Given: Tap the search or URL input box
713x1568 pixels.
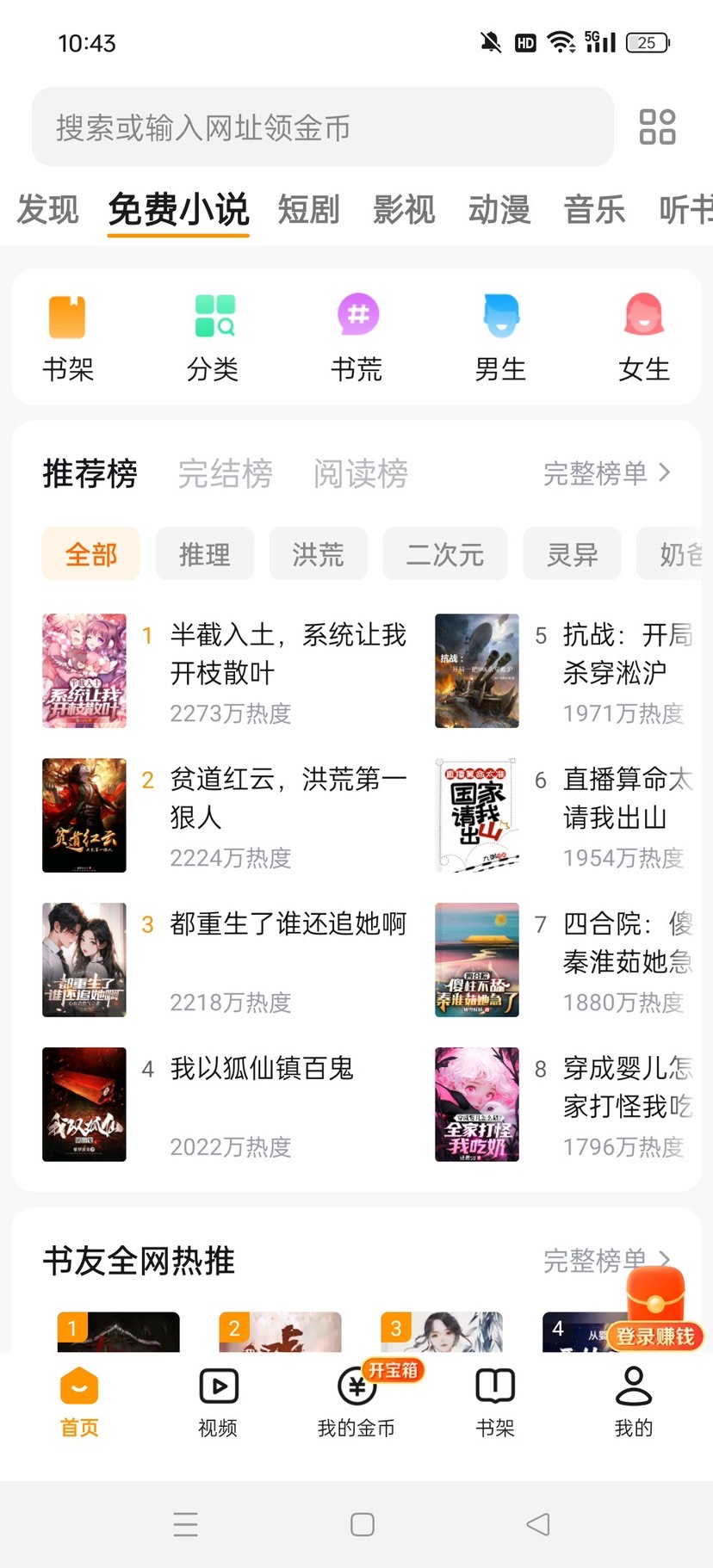Looking at the screenshot, I should click(x=322, y=127).
